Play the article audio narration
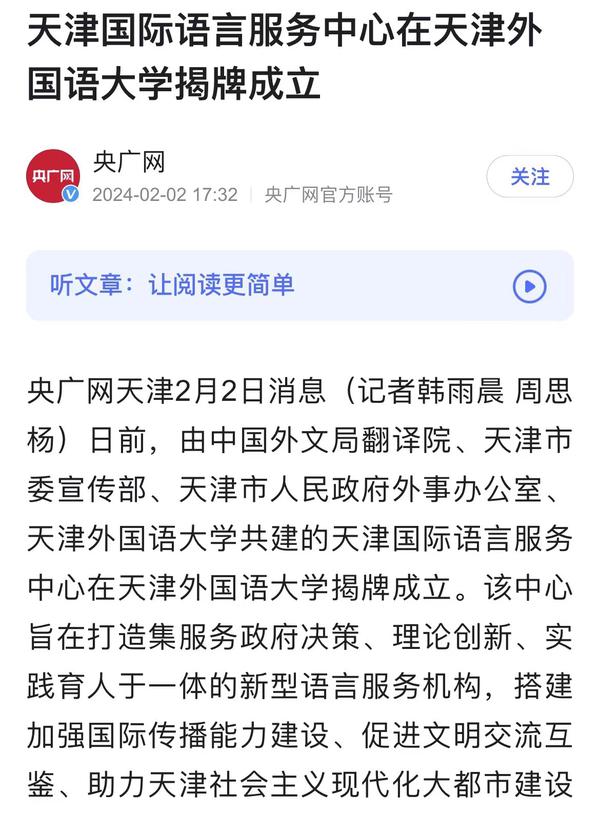The image size is (600, 814). click(x=529, y=287)
